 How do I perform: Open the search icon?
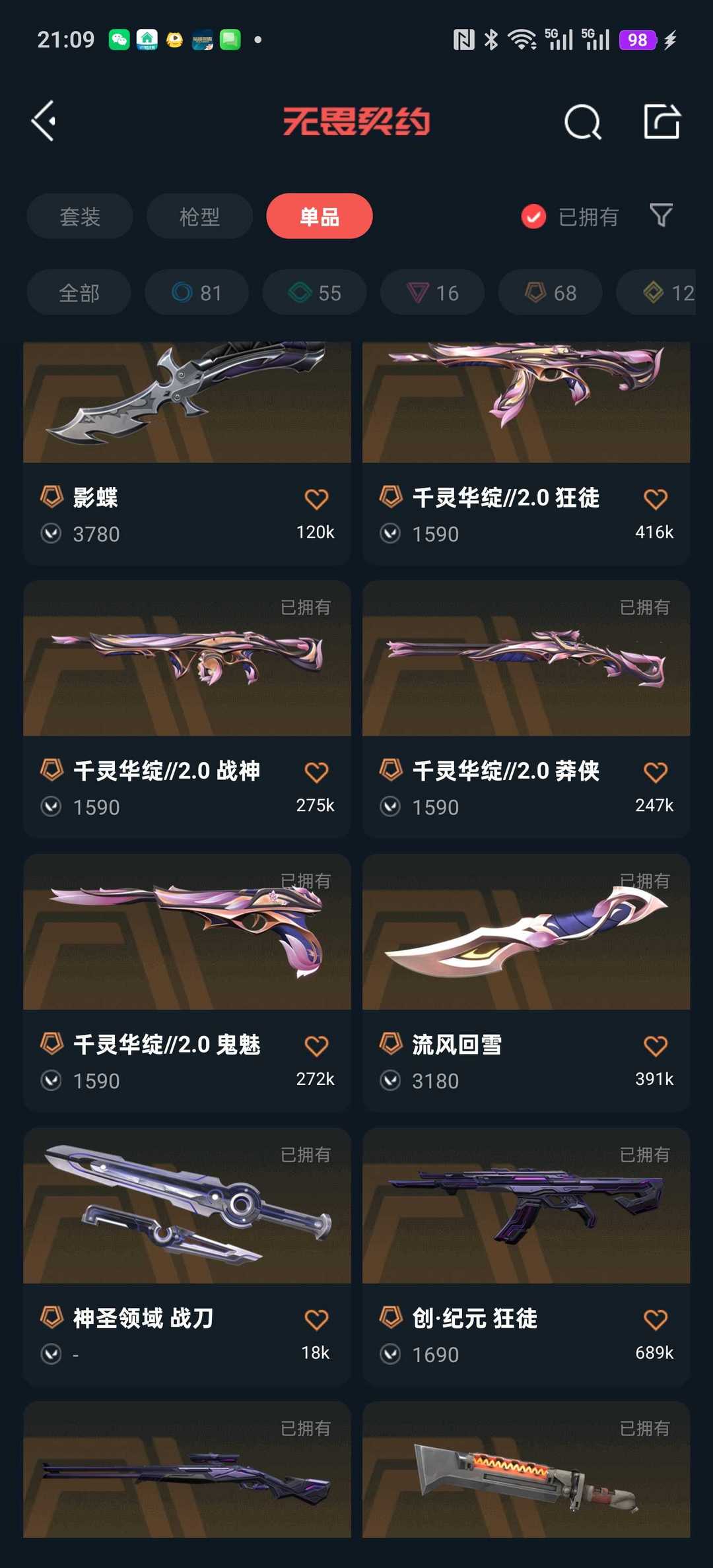(x=582, y=122)
